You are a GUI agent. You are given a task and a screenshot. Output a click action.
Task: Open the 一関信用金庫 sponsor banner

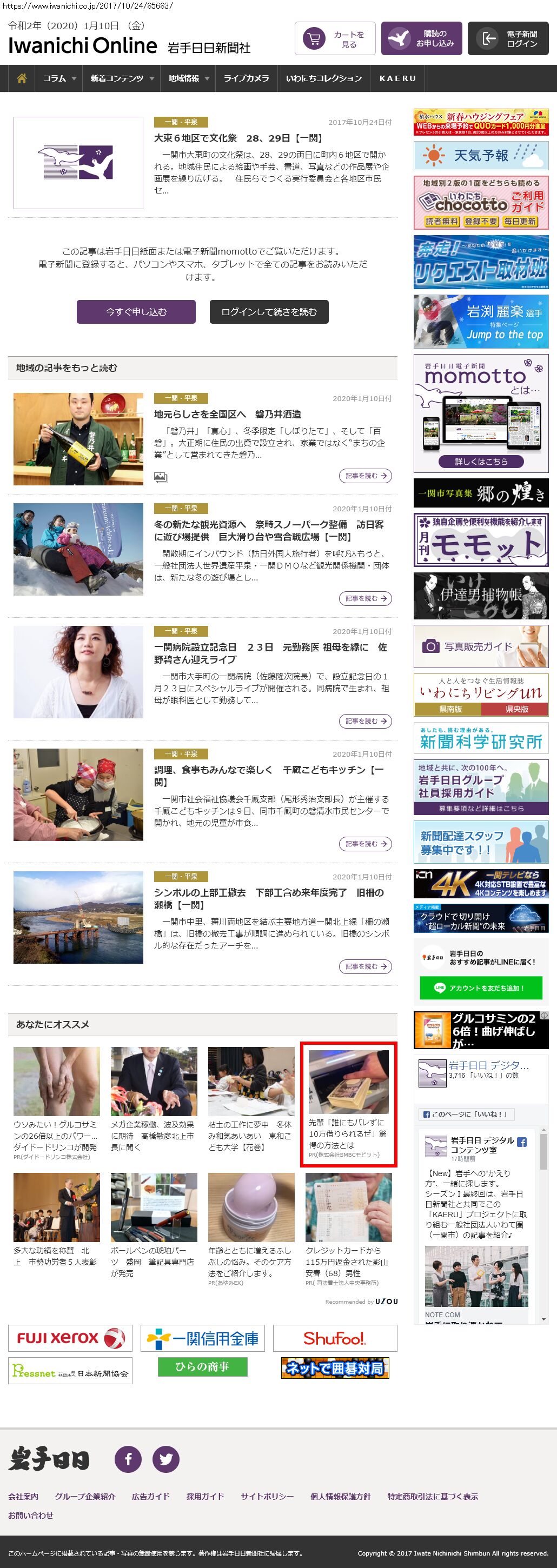point(202,1338)
